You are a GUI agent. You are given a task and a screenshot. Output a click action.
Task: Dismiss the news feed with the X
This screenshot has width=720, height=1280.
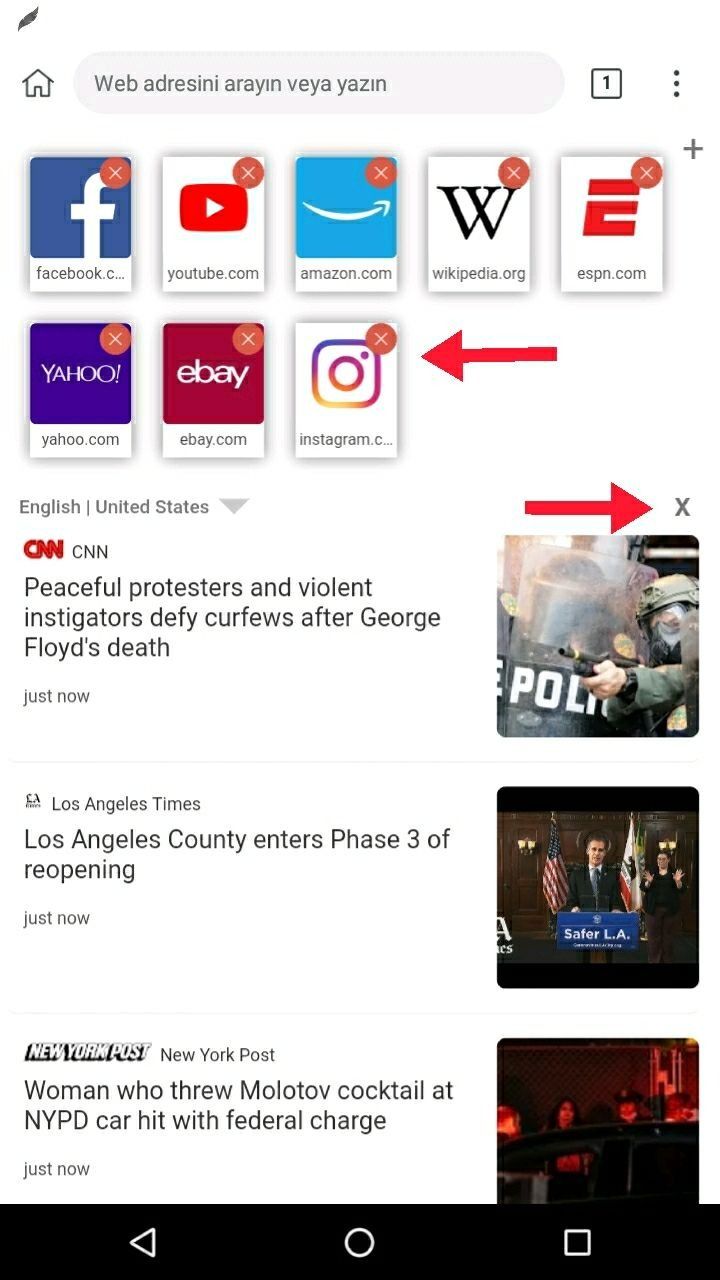pyautogui.click(x=682, y=507)
